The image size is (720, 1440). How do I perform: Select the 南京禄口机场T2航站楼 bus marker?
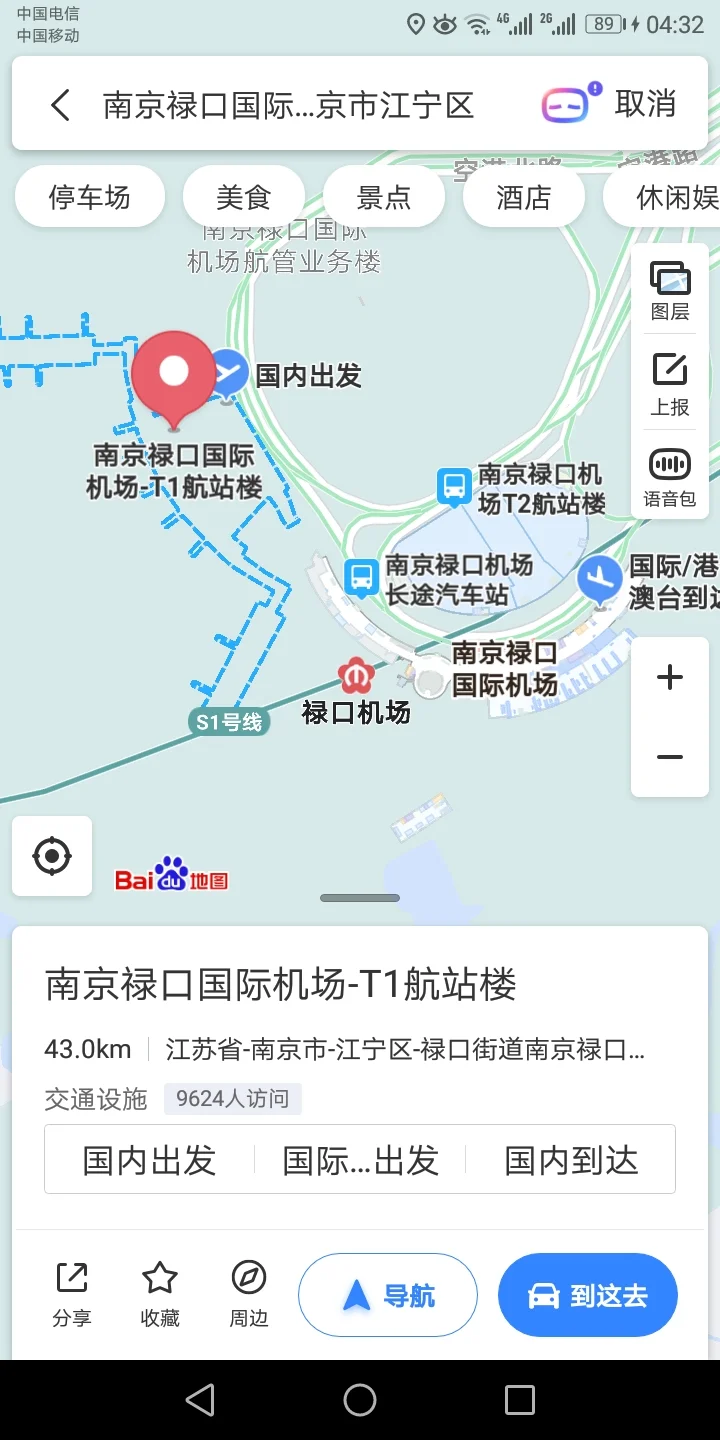pos(453,487)
